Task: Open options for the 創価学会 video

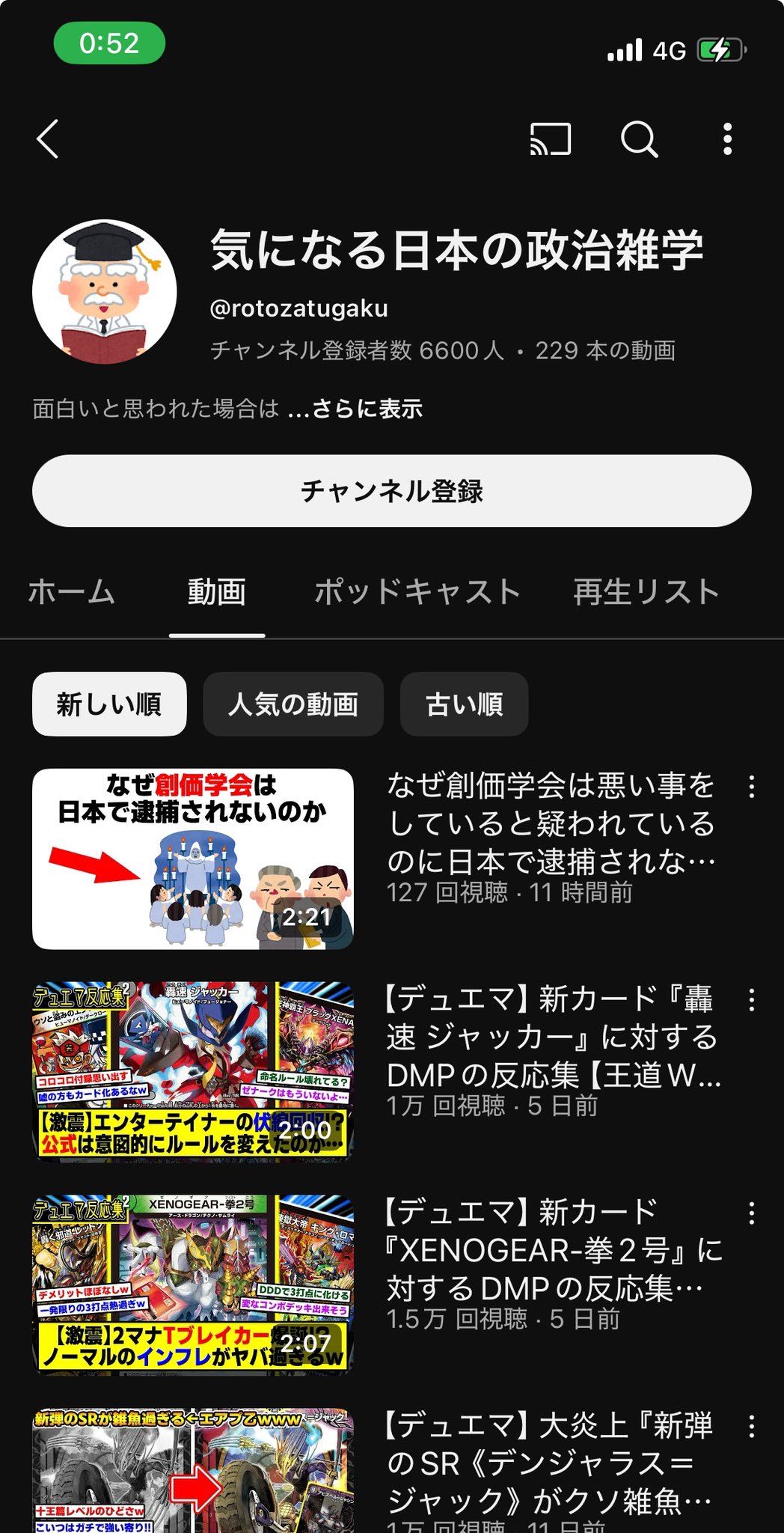Action: (751, 786)
